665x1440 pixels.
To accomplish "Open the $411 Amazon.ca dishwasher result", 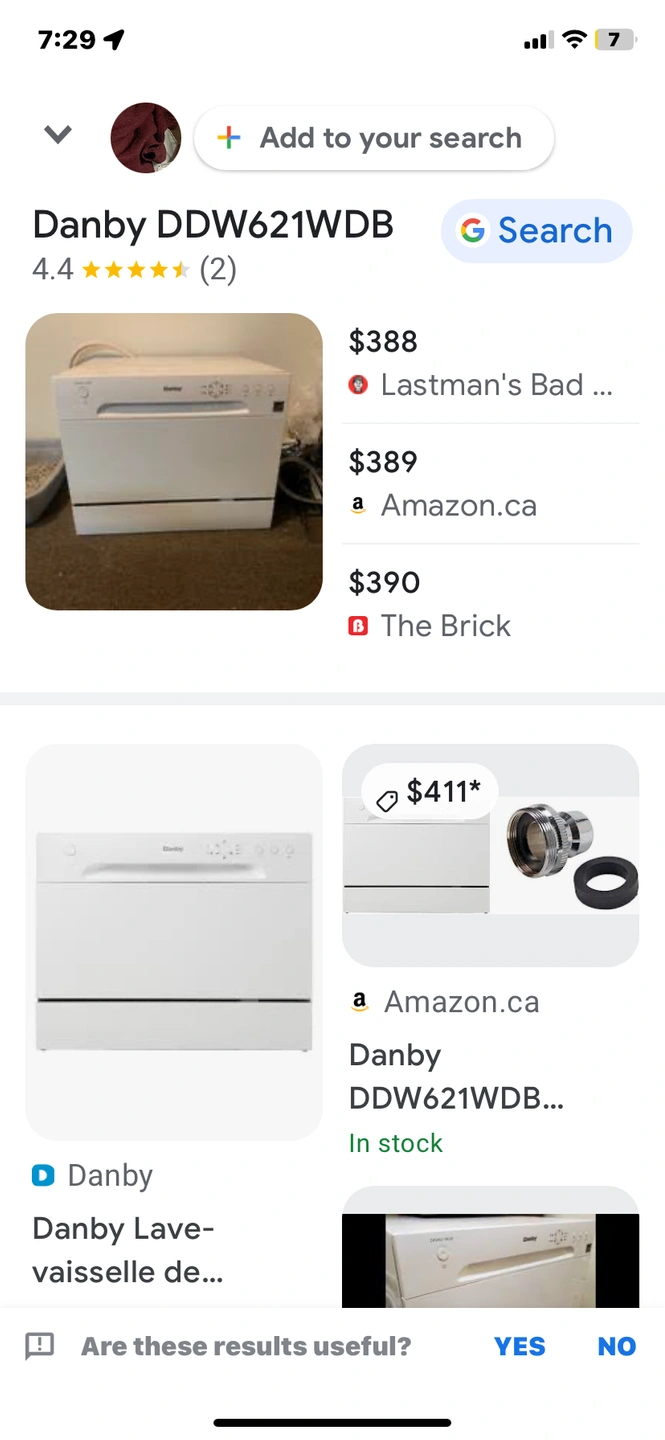I will click(x=491, y=952).
